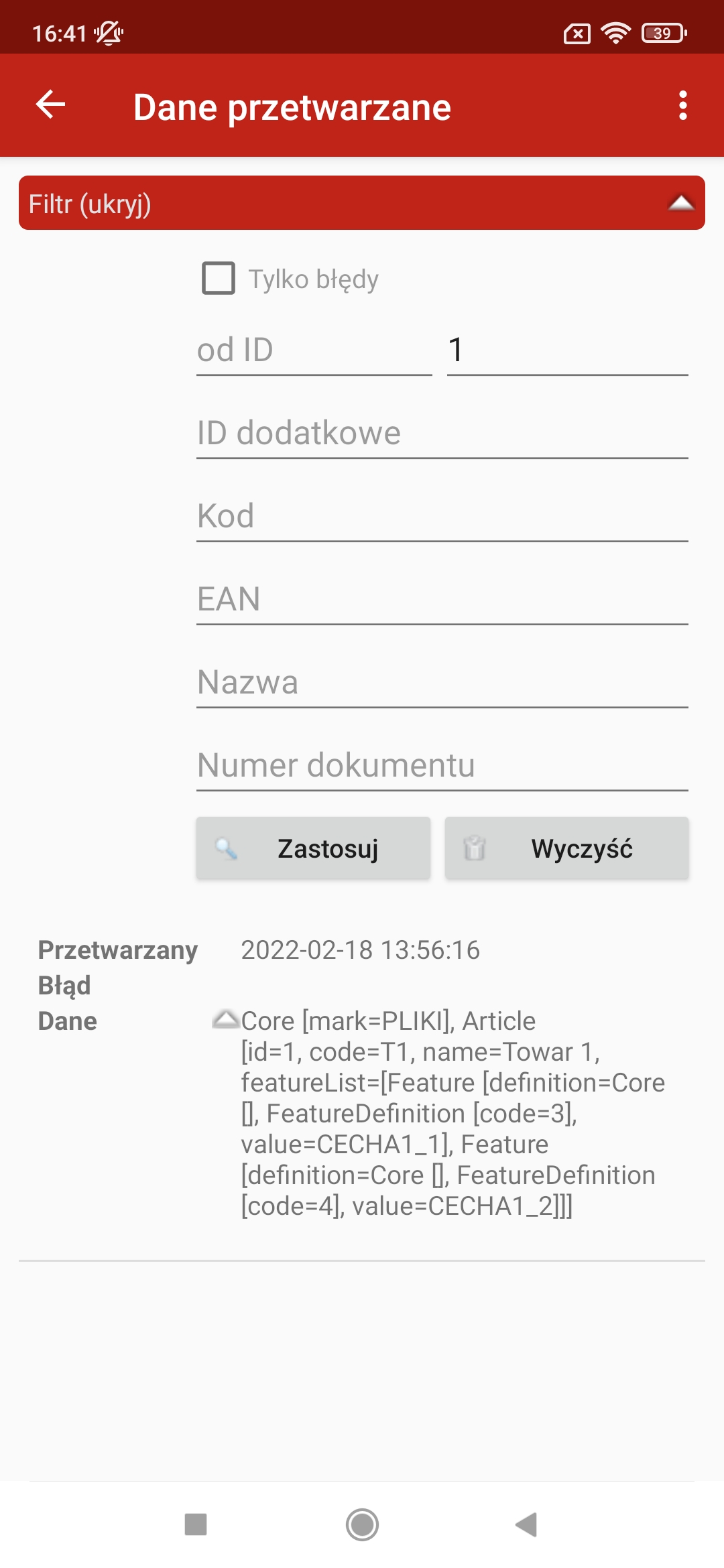Clear filters with Wyczyść button
Screen dimensions: 724x1568
[x=566, y=848]
